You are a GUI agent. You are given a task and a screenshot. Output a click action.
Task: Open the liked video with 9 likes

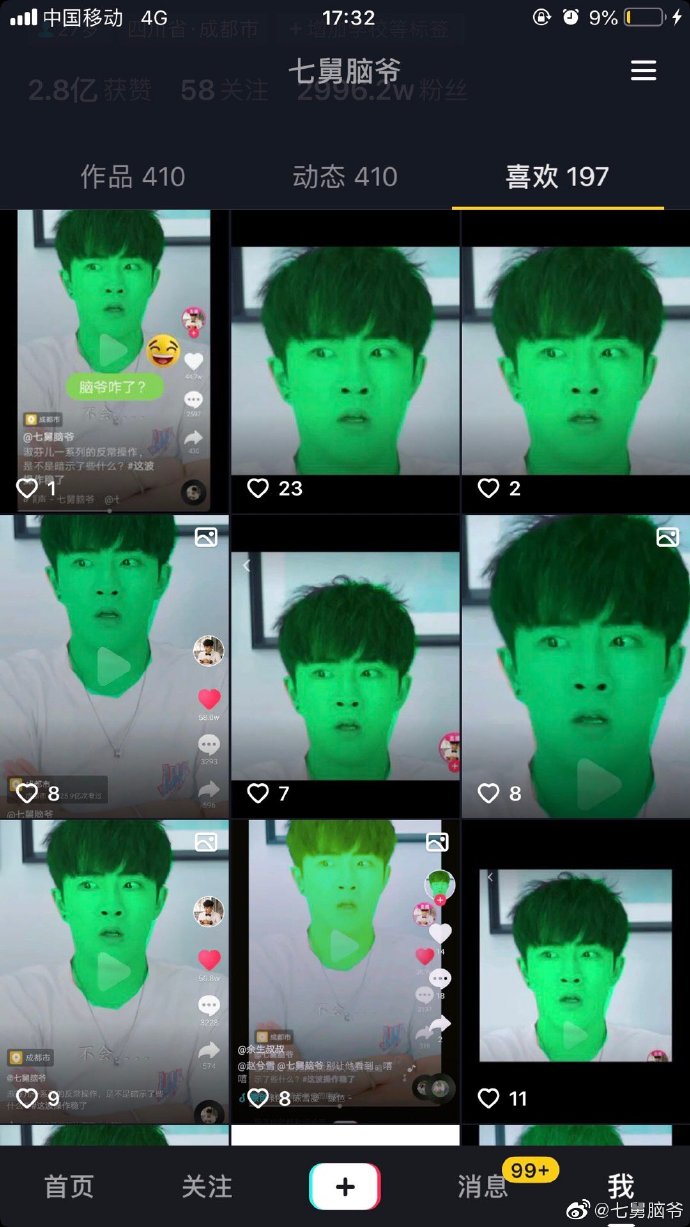[x=114, y=970]
